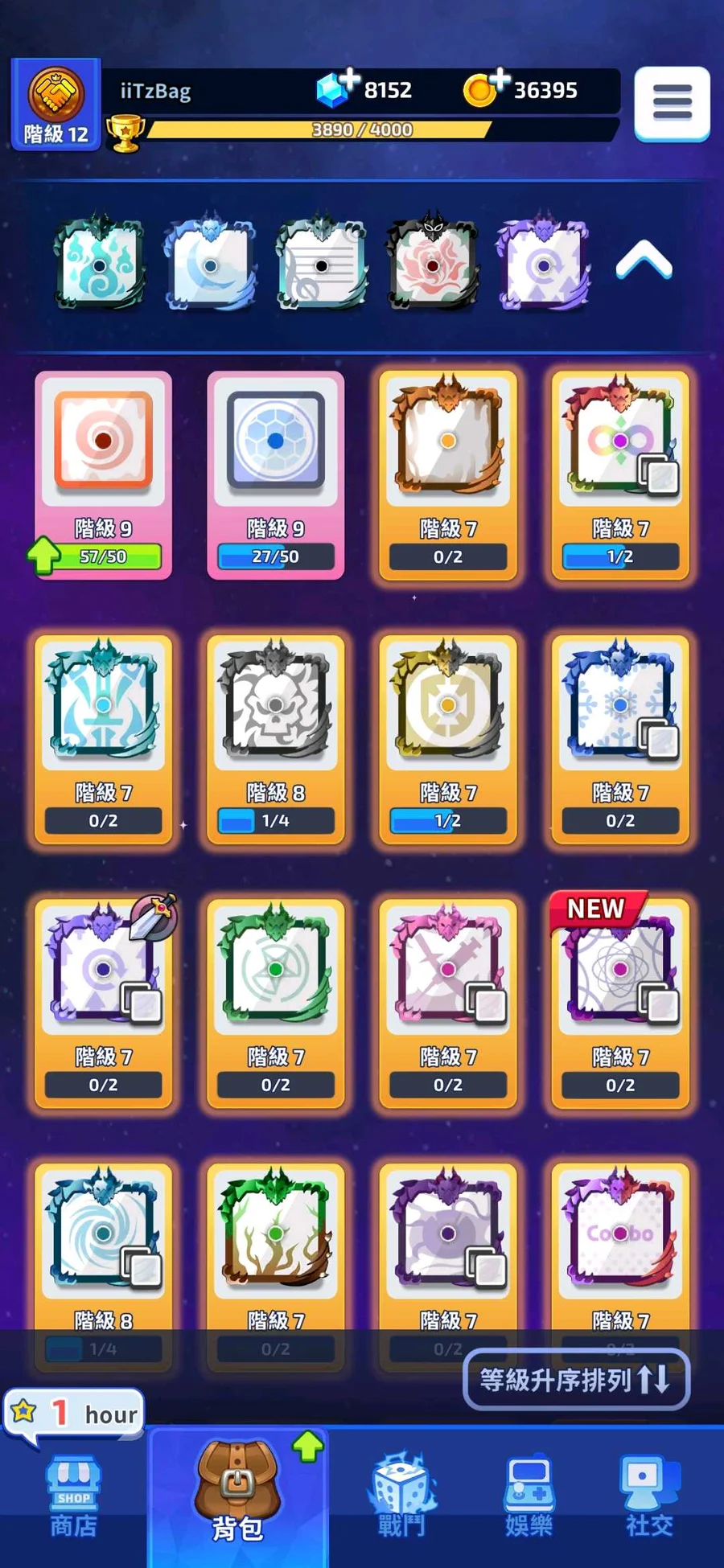
Task: Select the green pentagram dice card
Action: [x=275, y=1002]
